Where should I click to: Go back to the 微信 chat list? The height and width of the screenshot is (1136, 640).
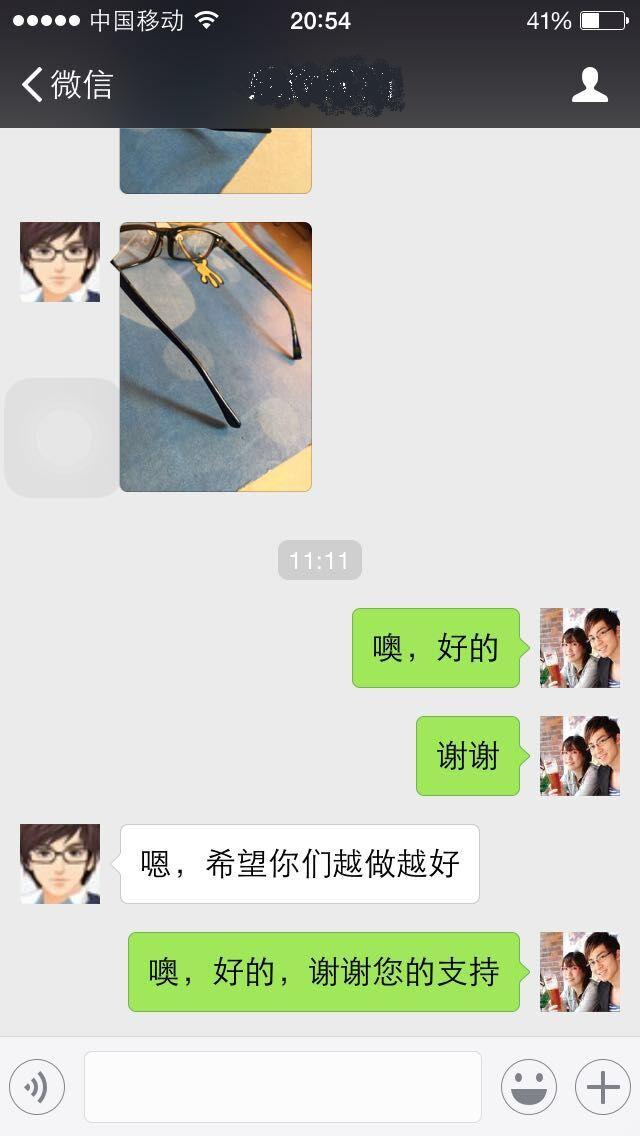66,84
